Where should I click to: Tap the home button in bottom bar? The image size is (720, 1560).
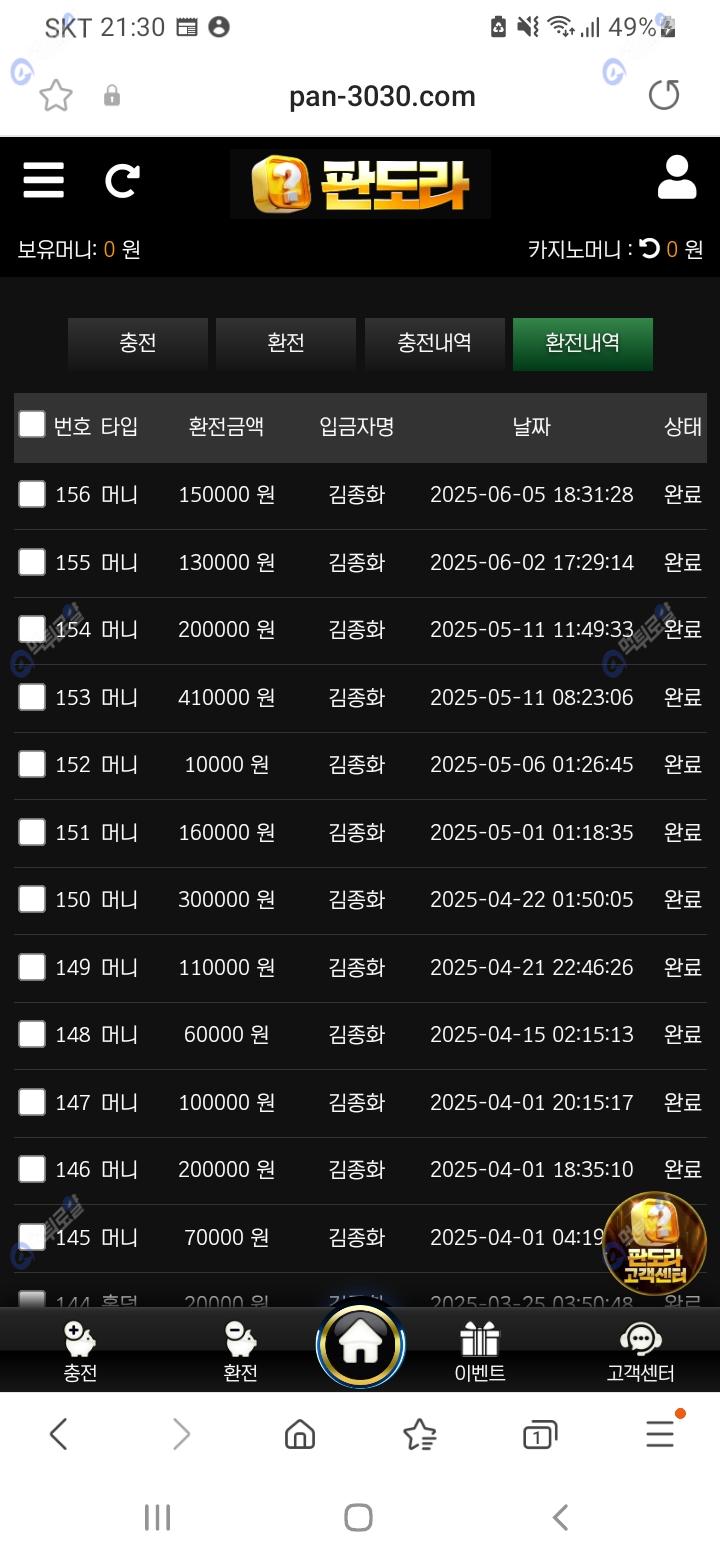[x=360, y=1345]
